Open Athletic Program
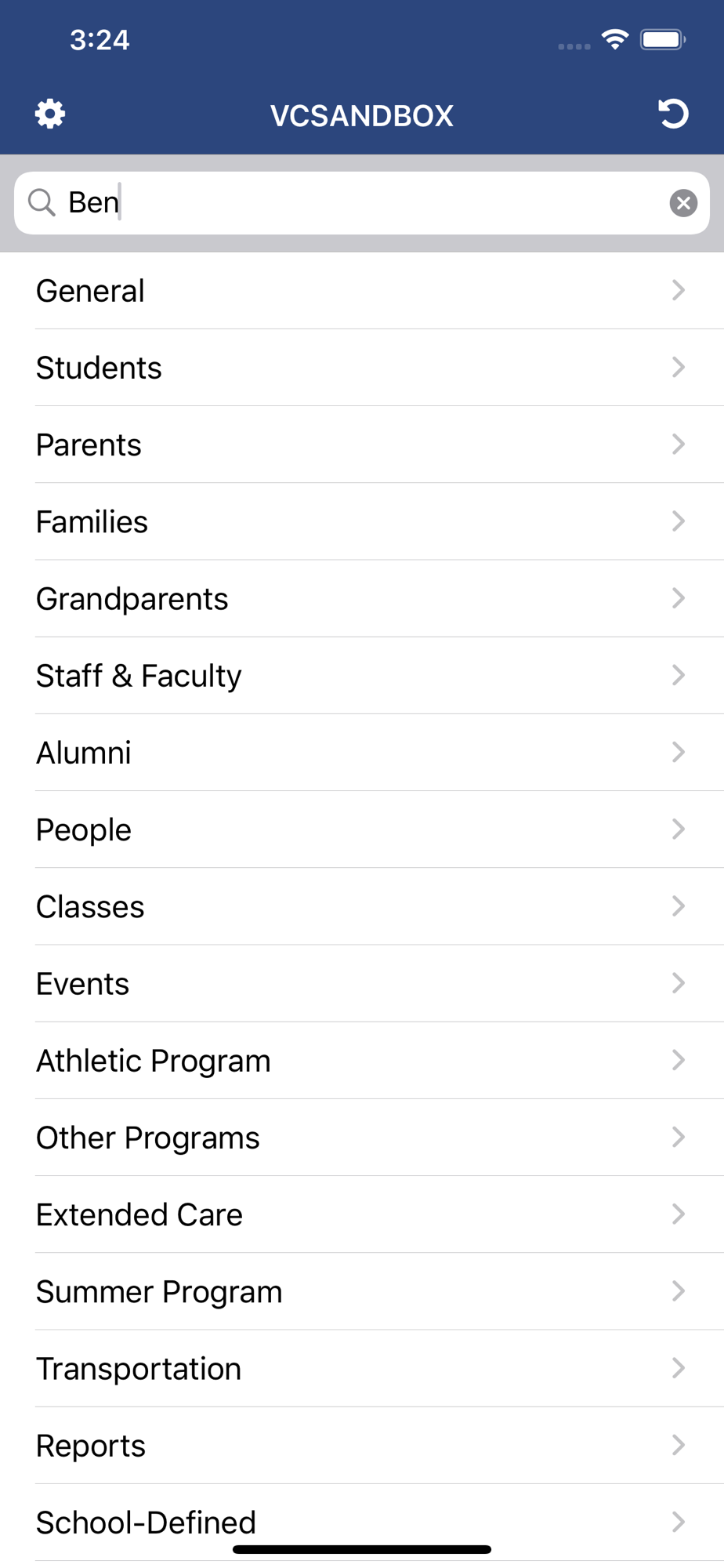 pos(362,1060)
